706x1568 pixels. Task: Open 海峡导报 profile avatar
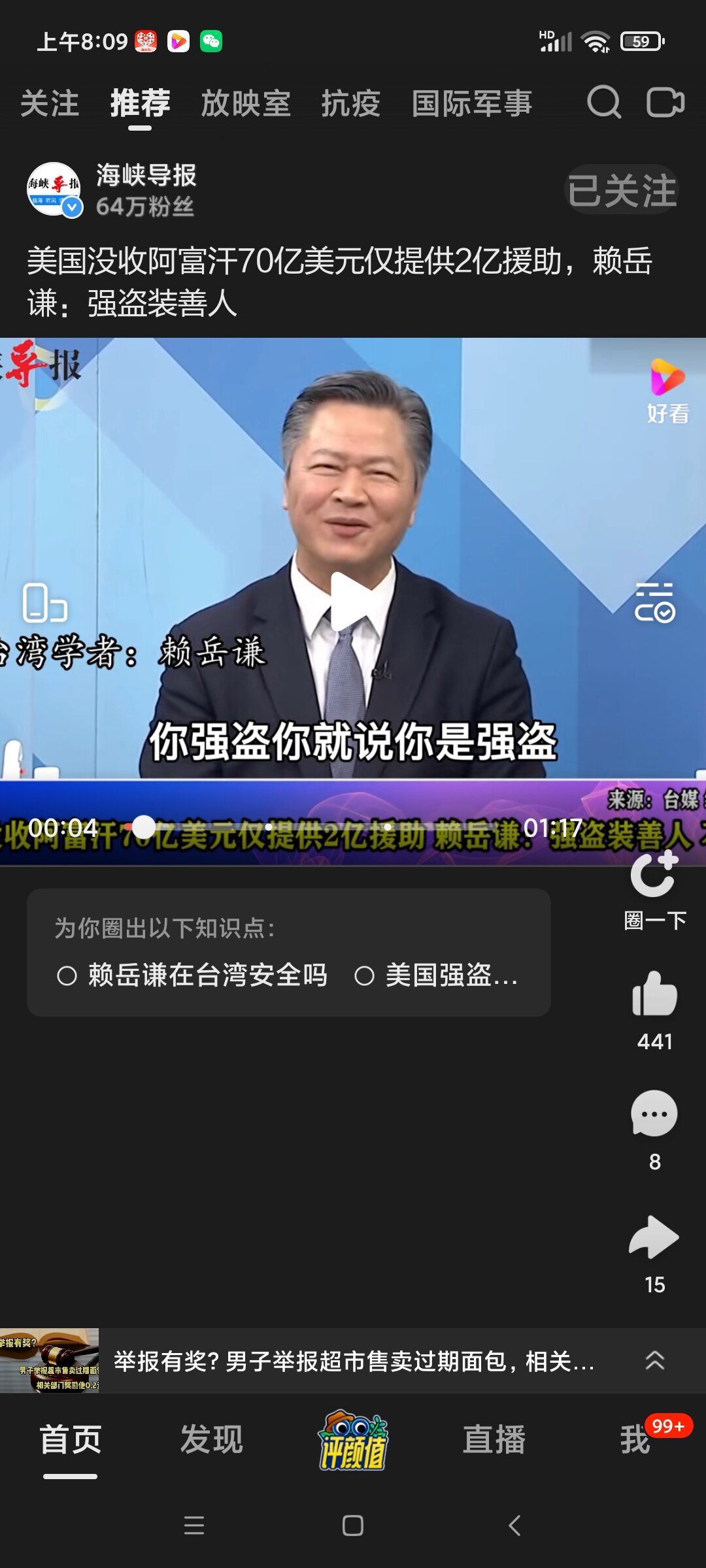[54, 189]
